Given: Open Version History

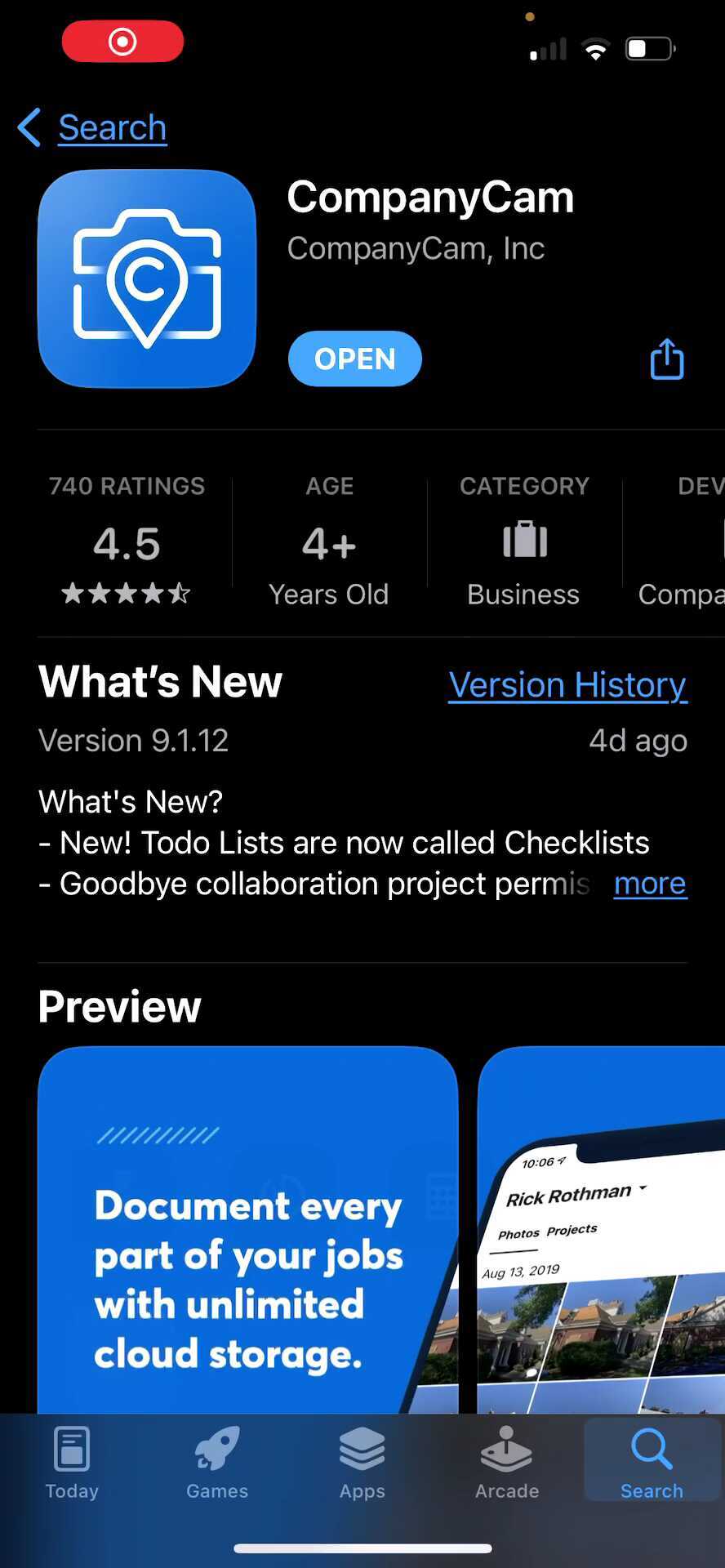Looking at the screenshot, I should 567,684.
